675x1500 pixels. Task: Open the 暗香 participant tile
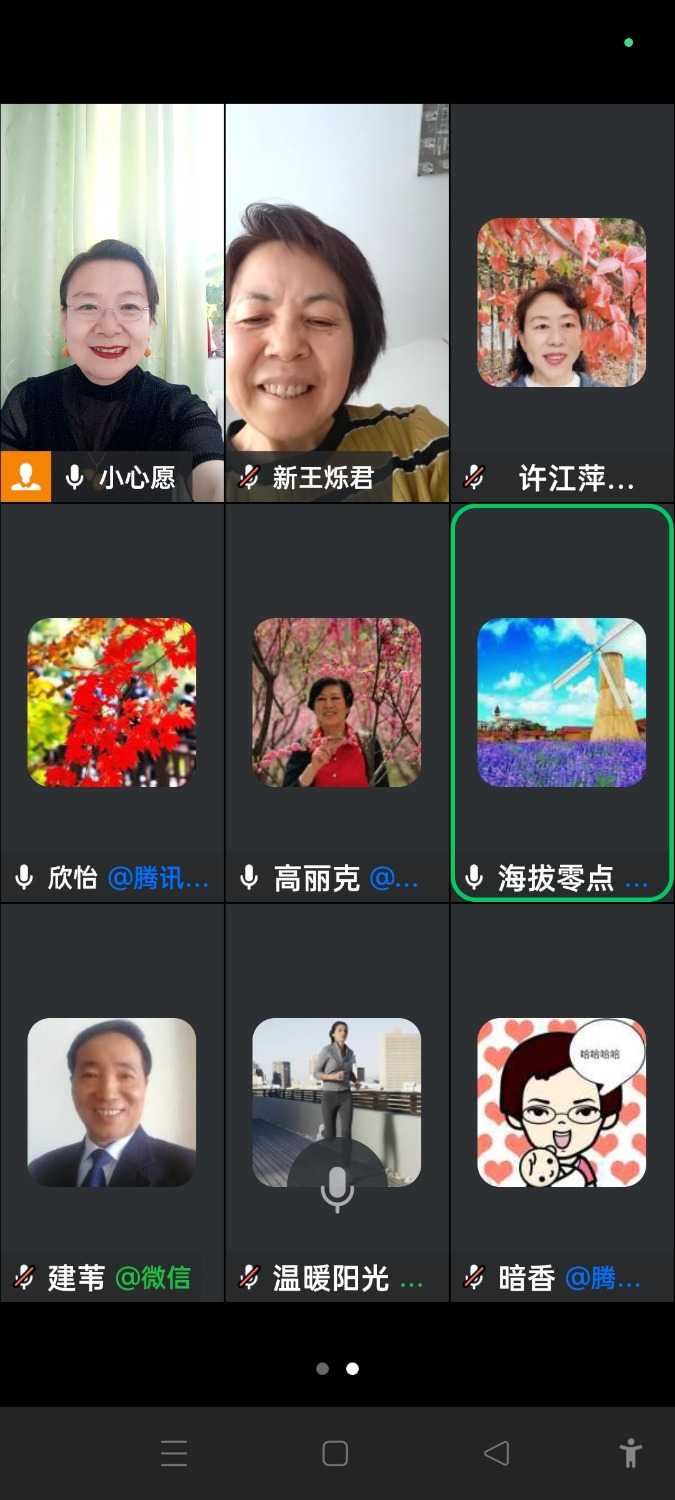point(562,1102)
